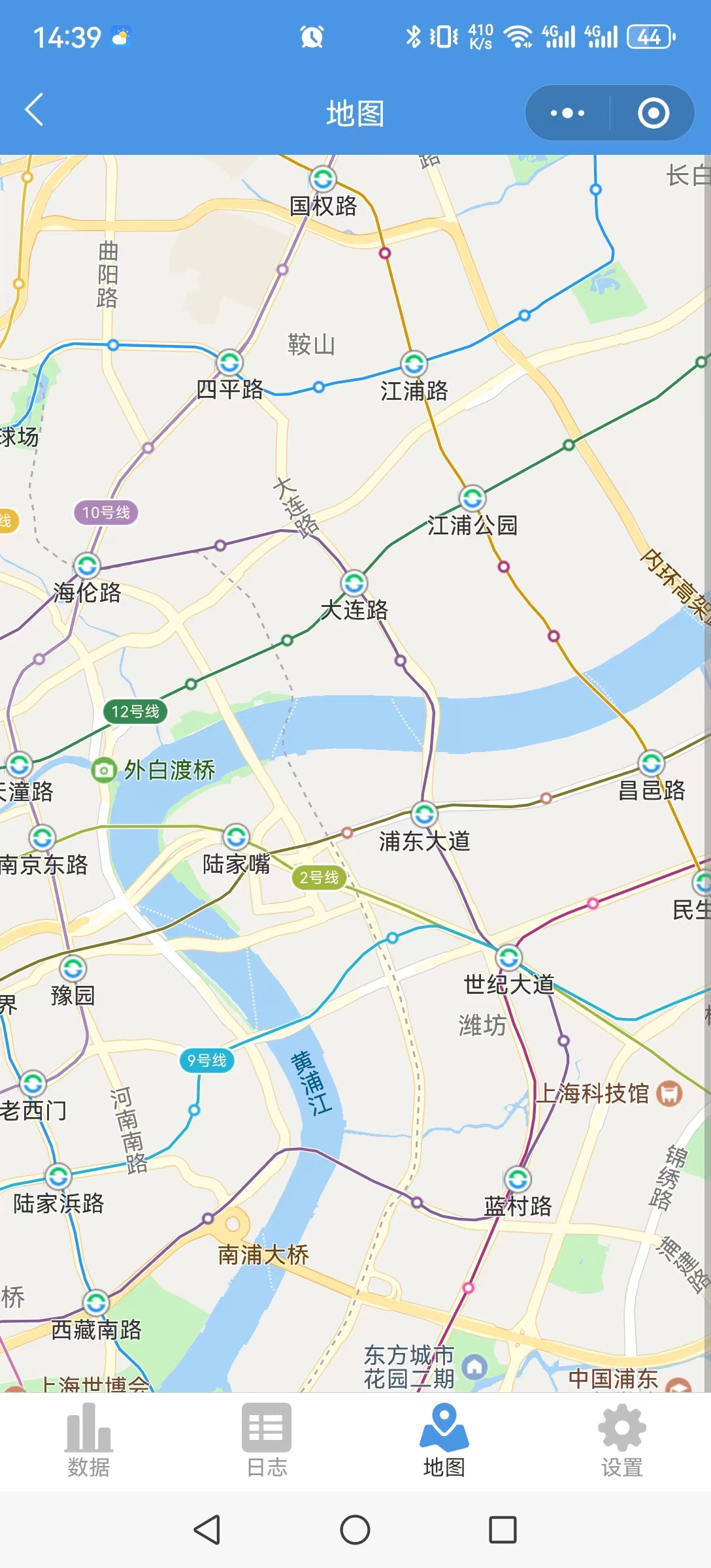The height and width of the screenshot is (1568, 711).
Task: Select the 世纪大道 station marker
Action: tap(508, 958)
